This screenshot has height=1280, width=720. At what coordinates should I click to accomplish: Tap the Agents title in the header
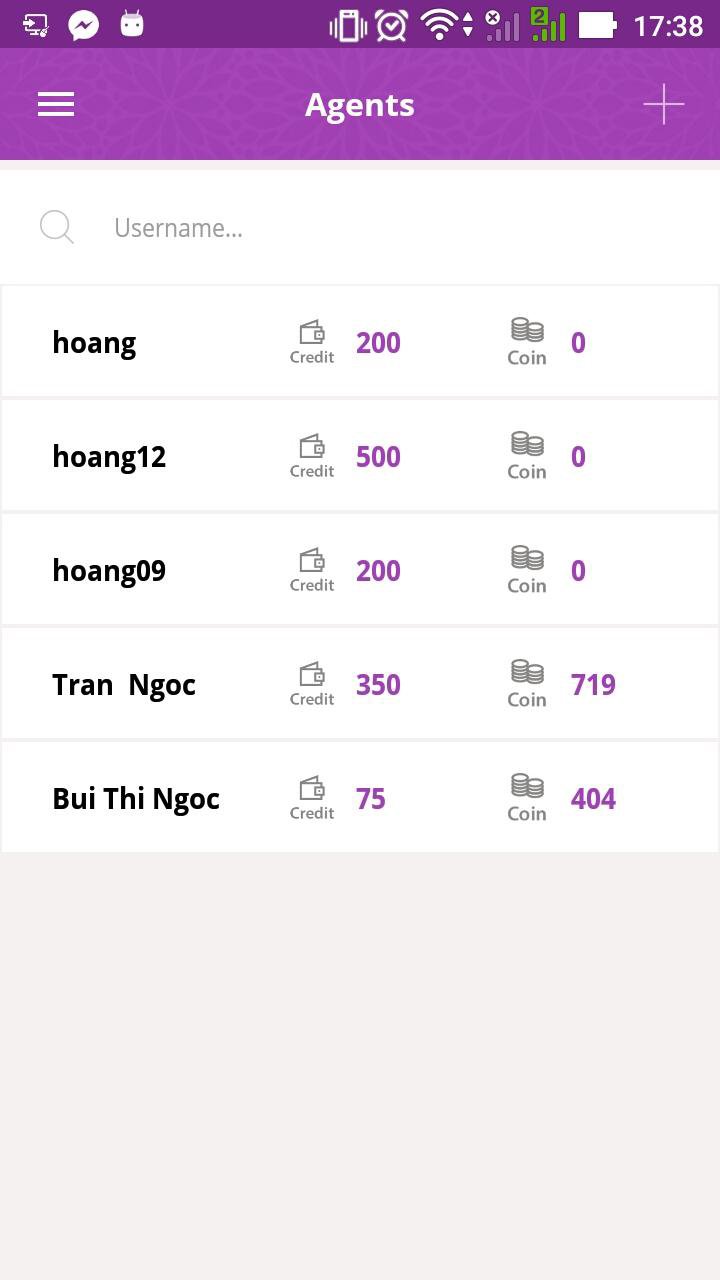click(360, 104)
